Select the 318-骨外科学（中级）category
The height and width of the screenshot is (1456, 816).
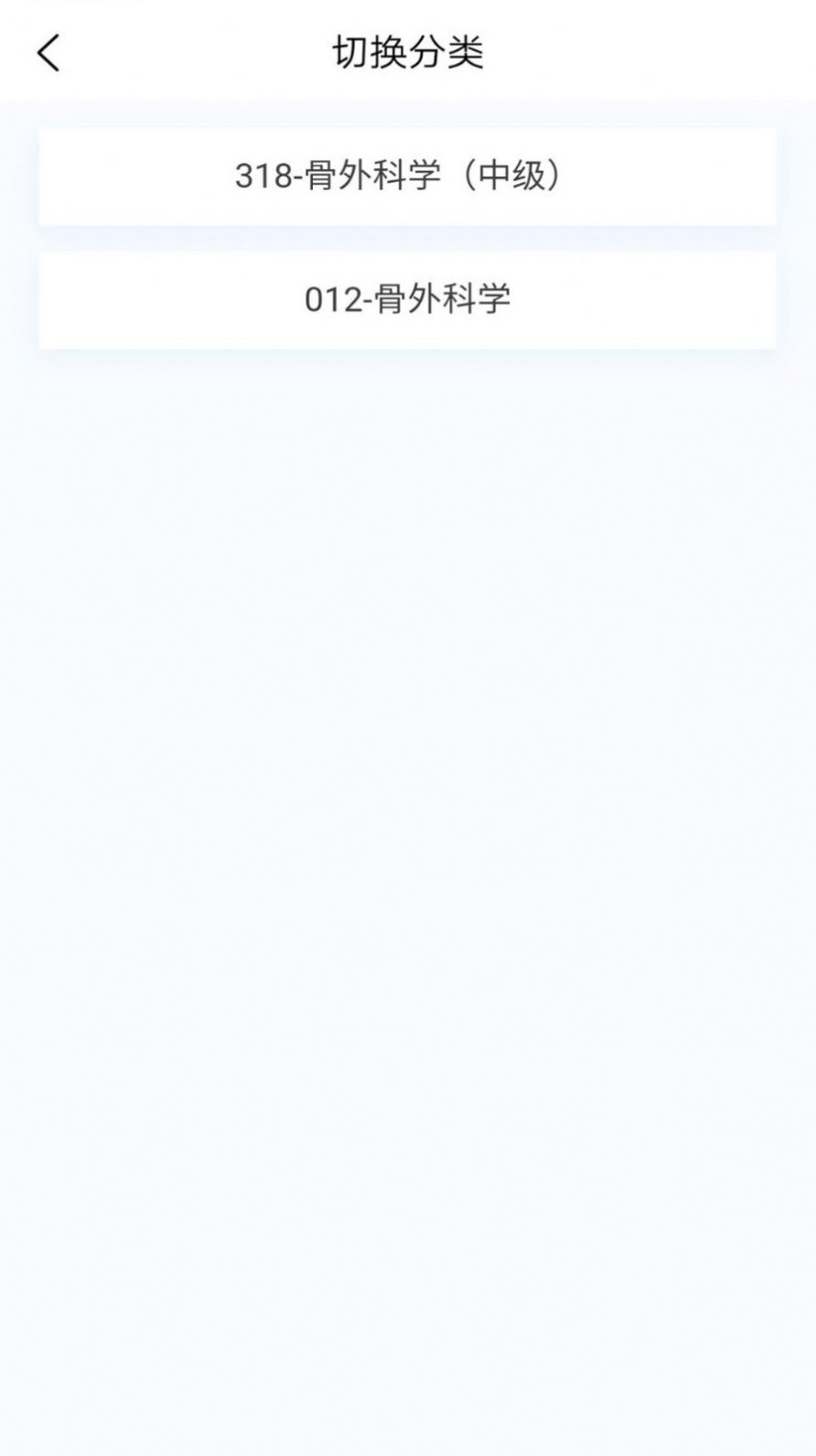(407, 176)
